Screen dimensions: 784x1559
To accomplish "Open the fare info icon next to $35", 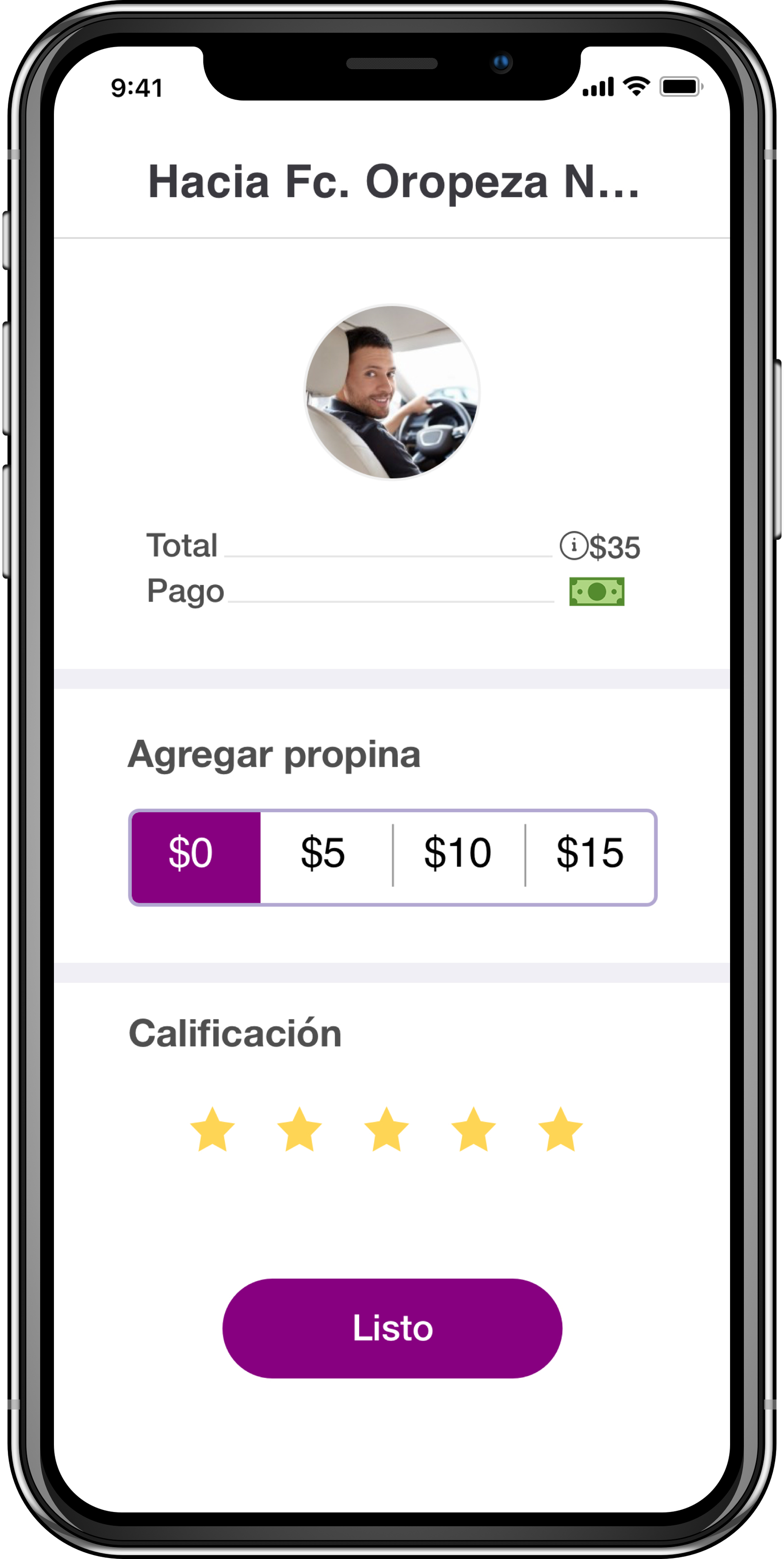I will click(573, 545).
